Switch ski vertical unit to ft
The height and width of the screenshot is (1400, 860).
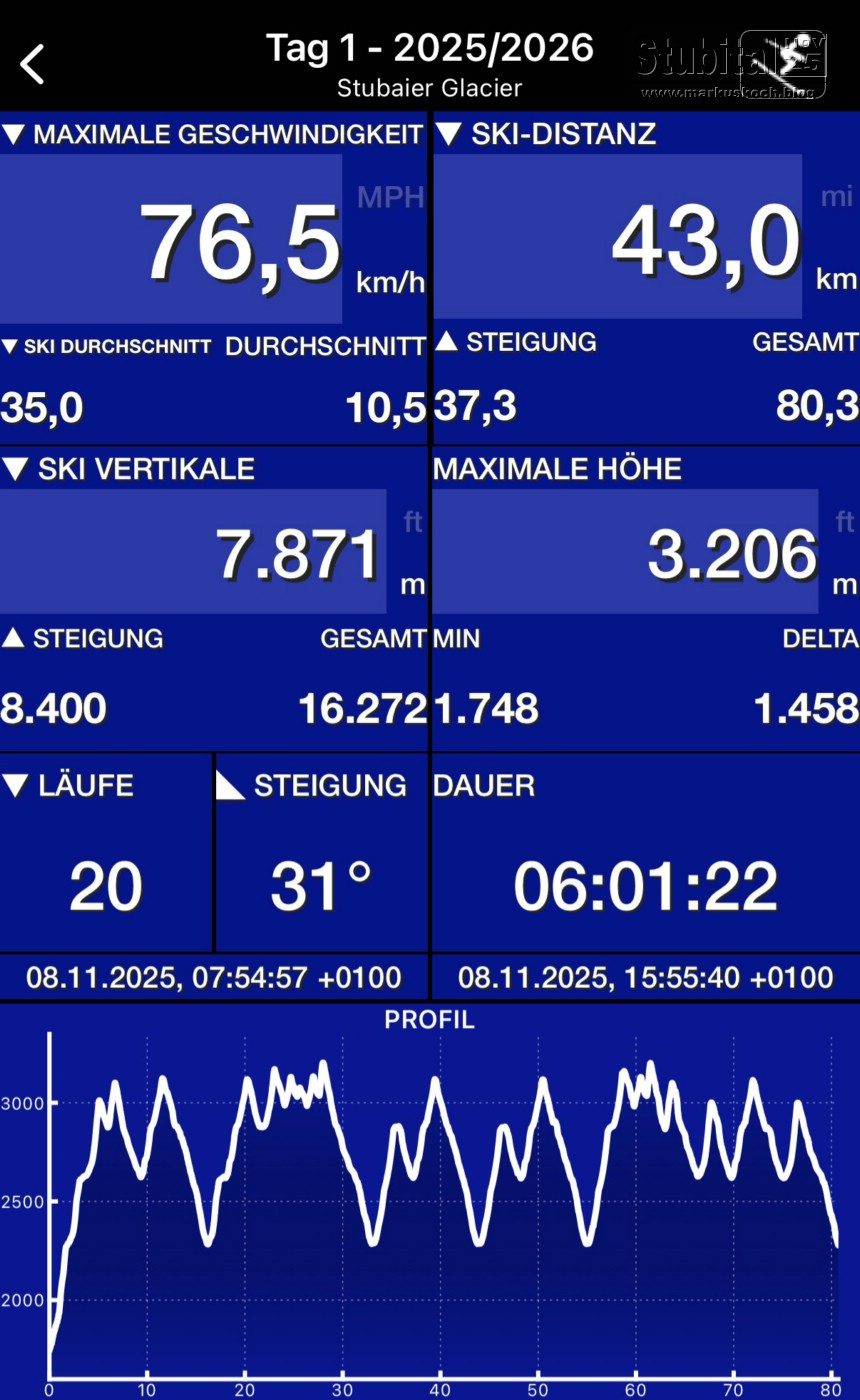click(412, 521)
